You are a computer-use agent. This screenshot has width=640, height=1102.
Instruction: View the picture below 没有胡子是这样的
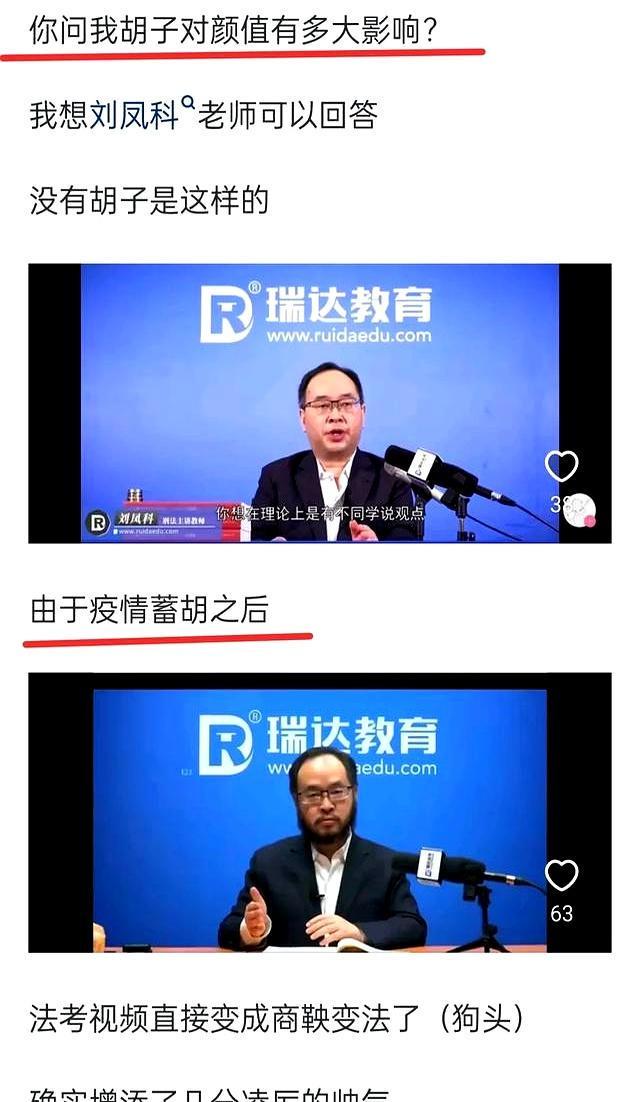(319, 403)
